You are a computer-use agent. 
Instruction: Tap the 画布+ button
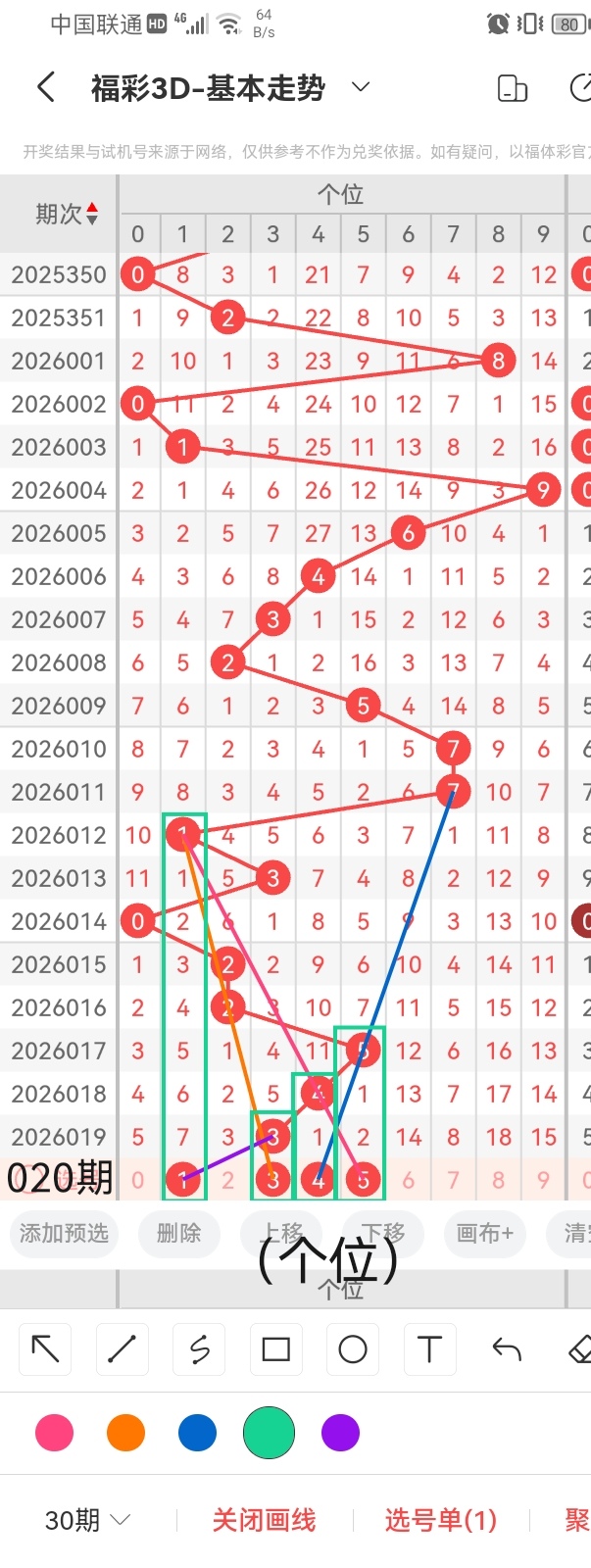tap(485, 1233)
